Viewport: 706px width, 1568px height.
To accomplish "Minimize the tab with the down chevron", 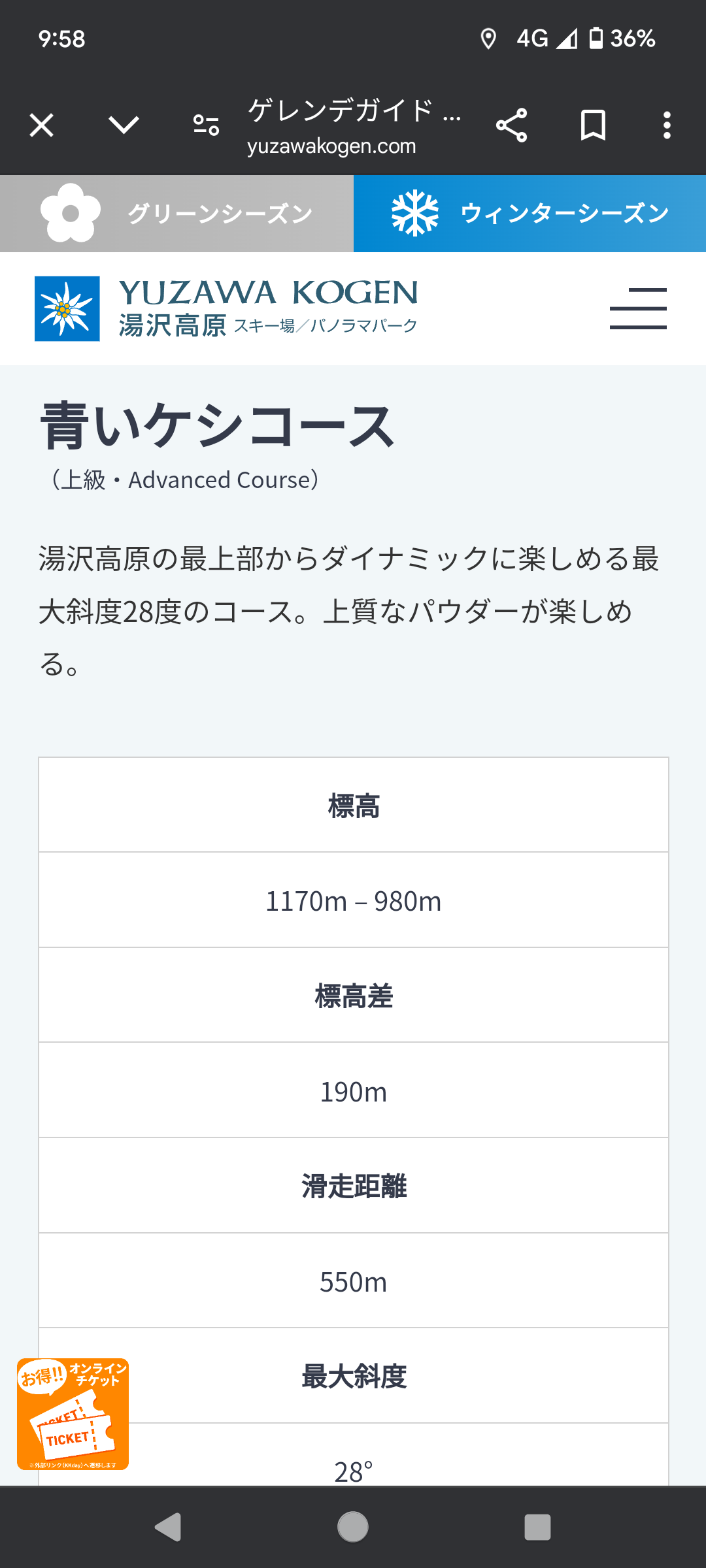I will point(124,125).
